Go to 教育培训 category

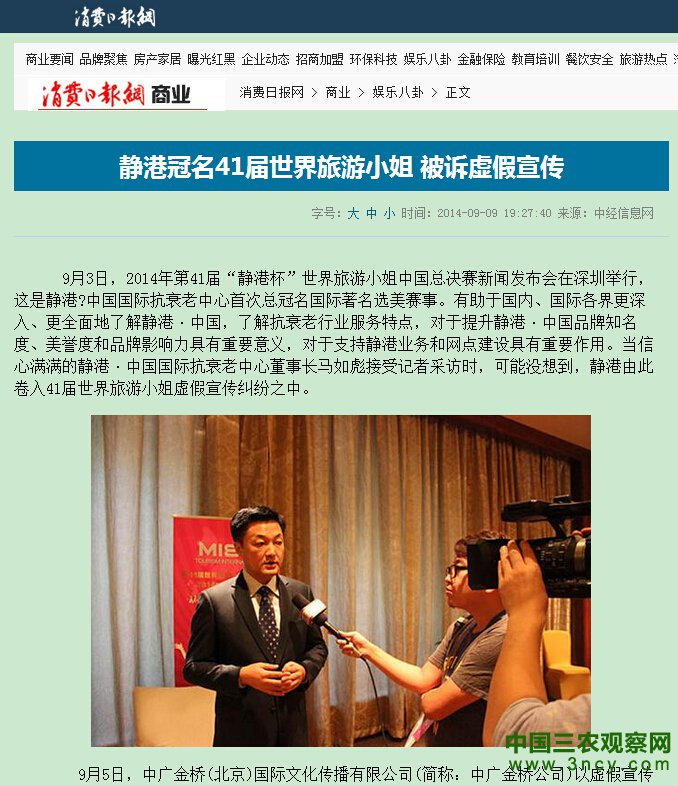[x=535, y=59]
